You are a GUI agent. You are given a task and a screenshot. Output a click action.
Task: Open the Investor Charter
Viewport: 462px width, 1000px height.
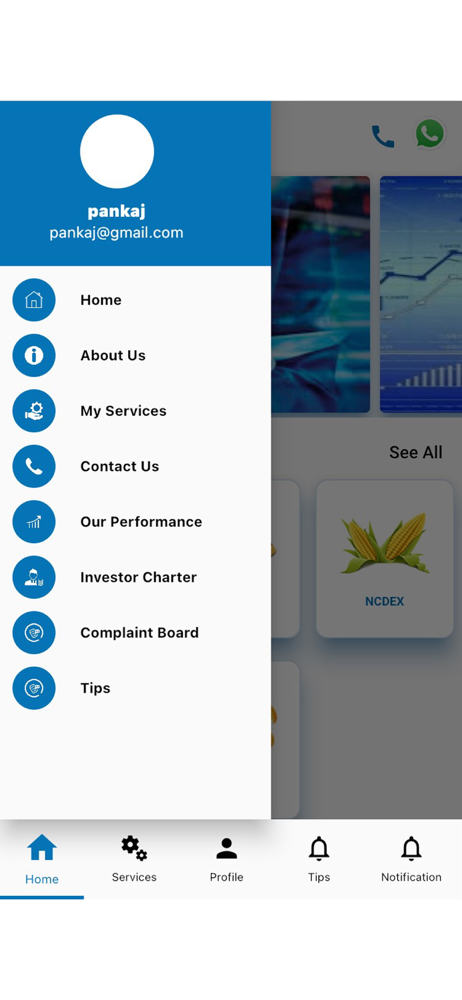[135, 577]
